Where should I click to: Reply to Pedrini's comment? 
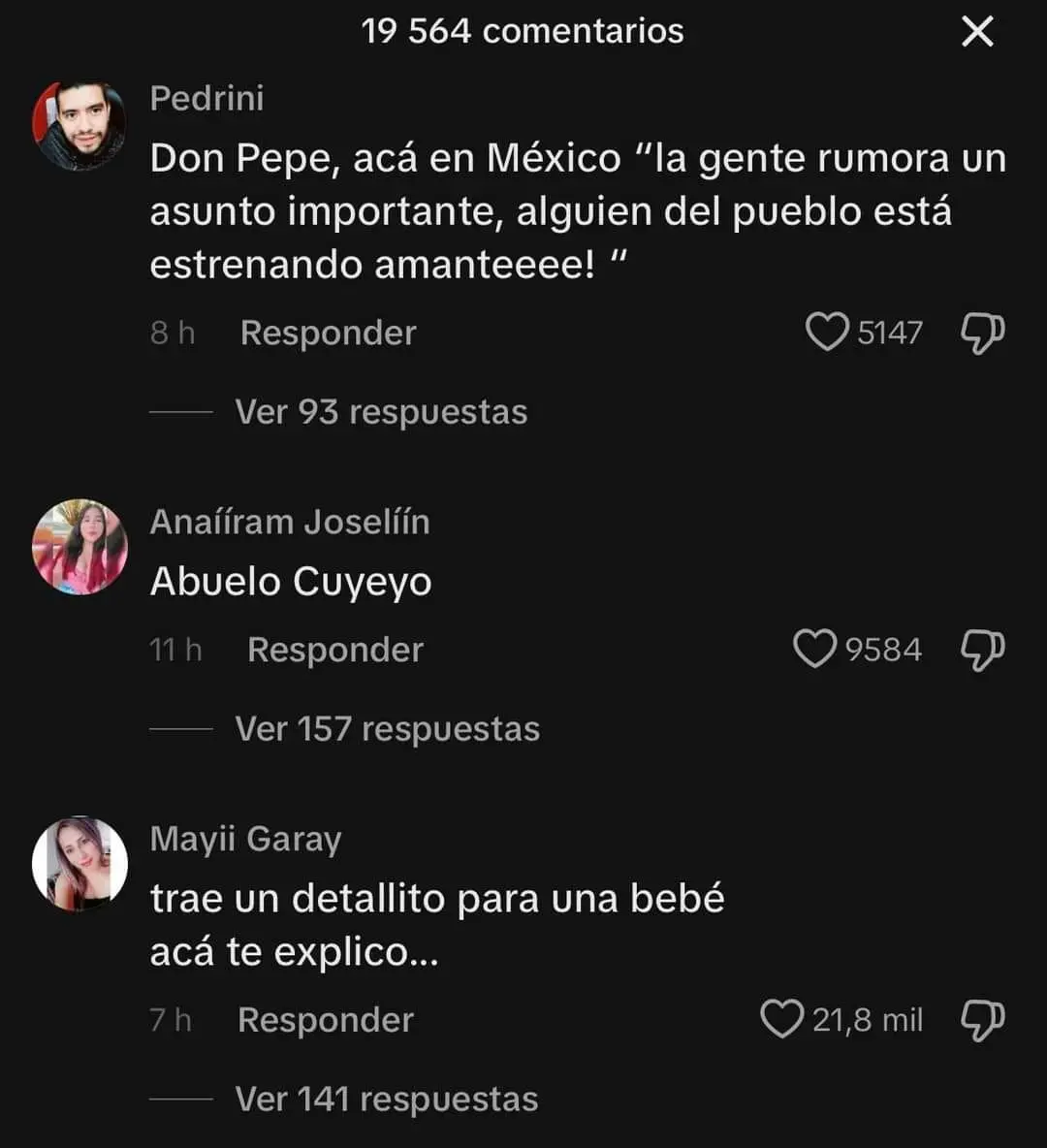coord(328,333)
